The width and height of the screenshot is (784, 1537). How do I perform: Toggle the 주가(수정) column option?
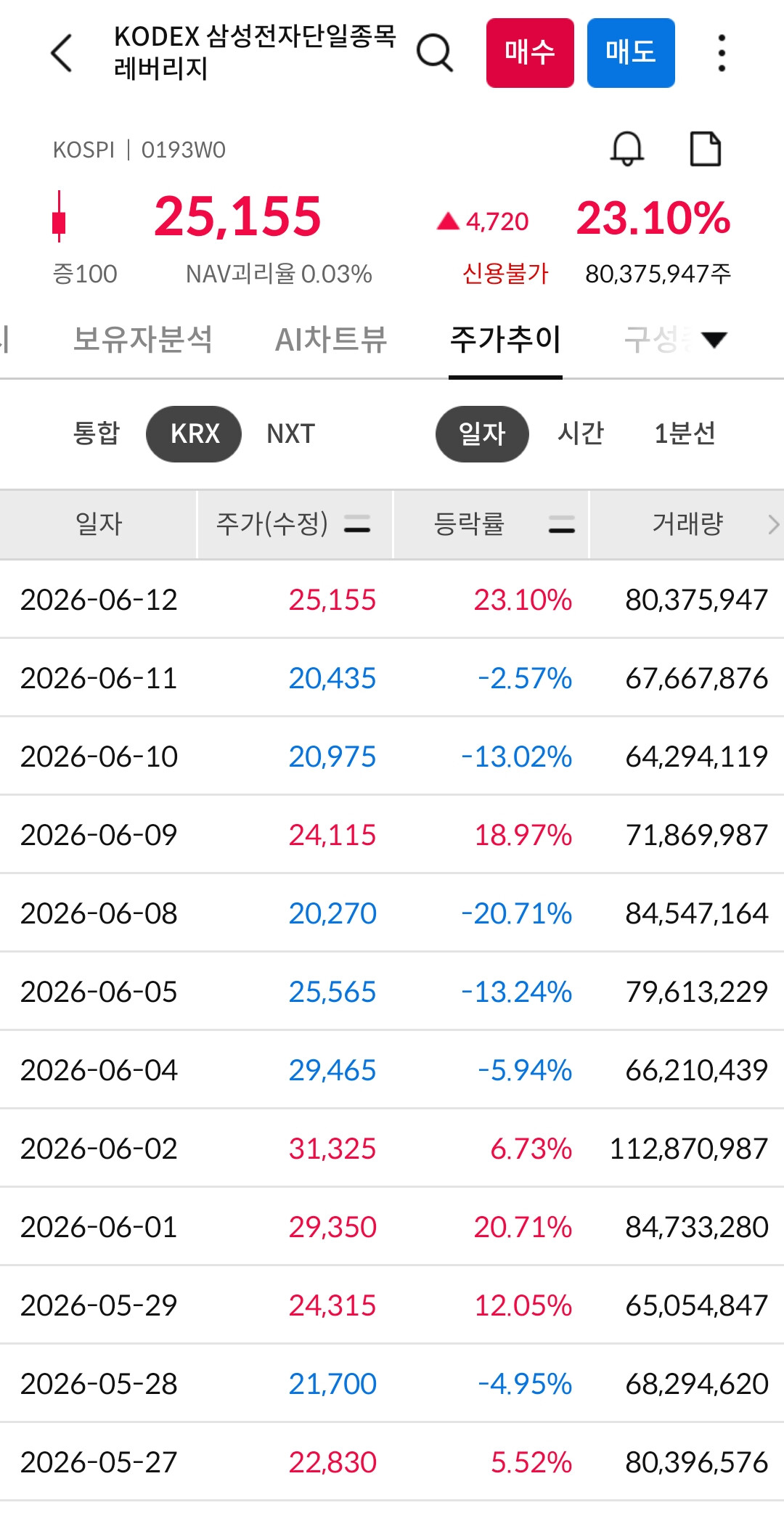pyautogui.click(x=356, y=524)
